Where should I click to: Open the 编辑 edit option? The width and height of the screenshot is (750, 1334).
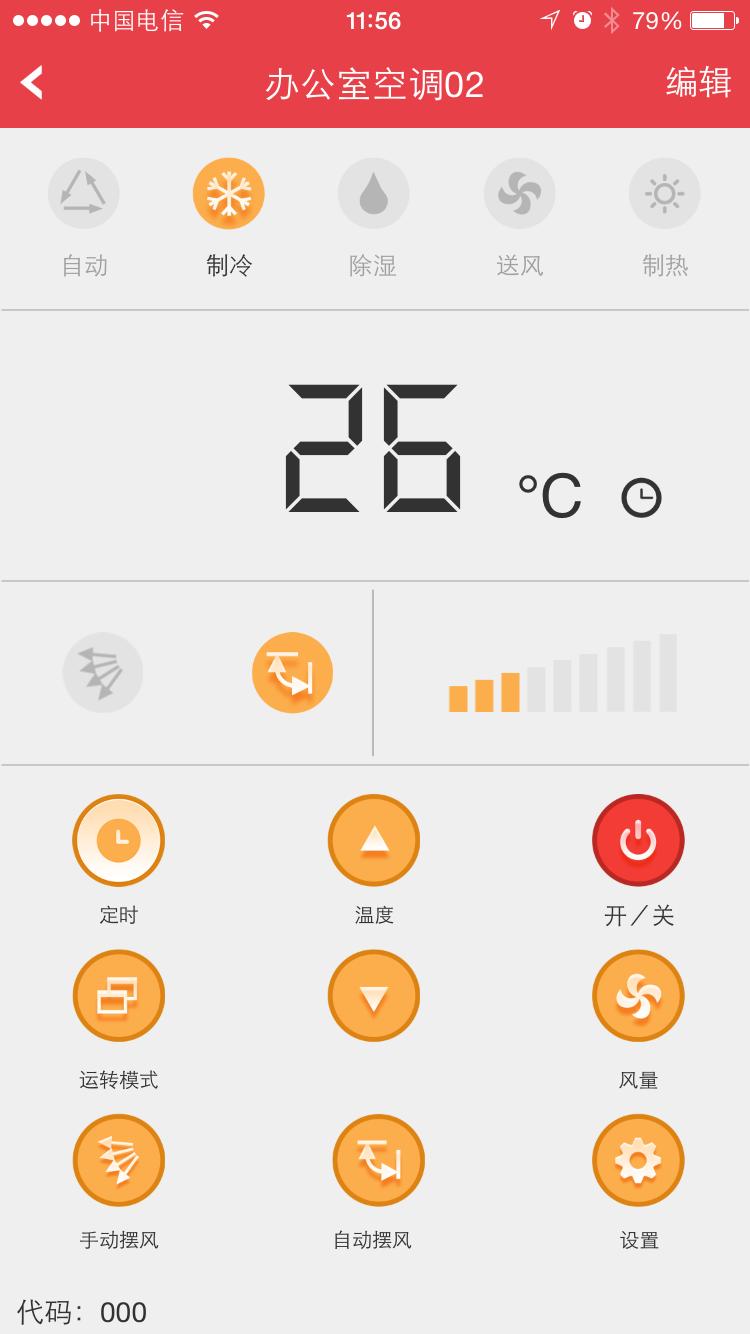pos(697,83)
